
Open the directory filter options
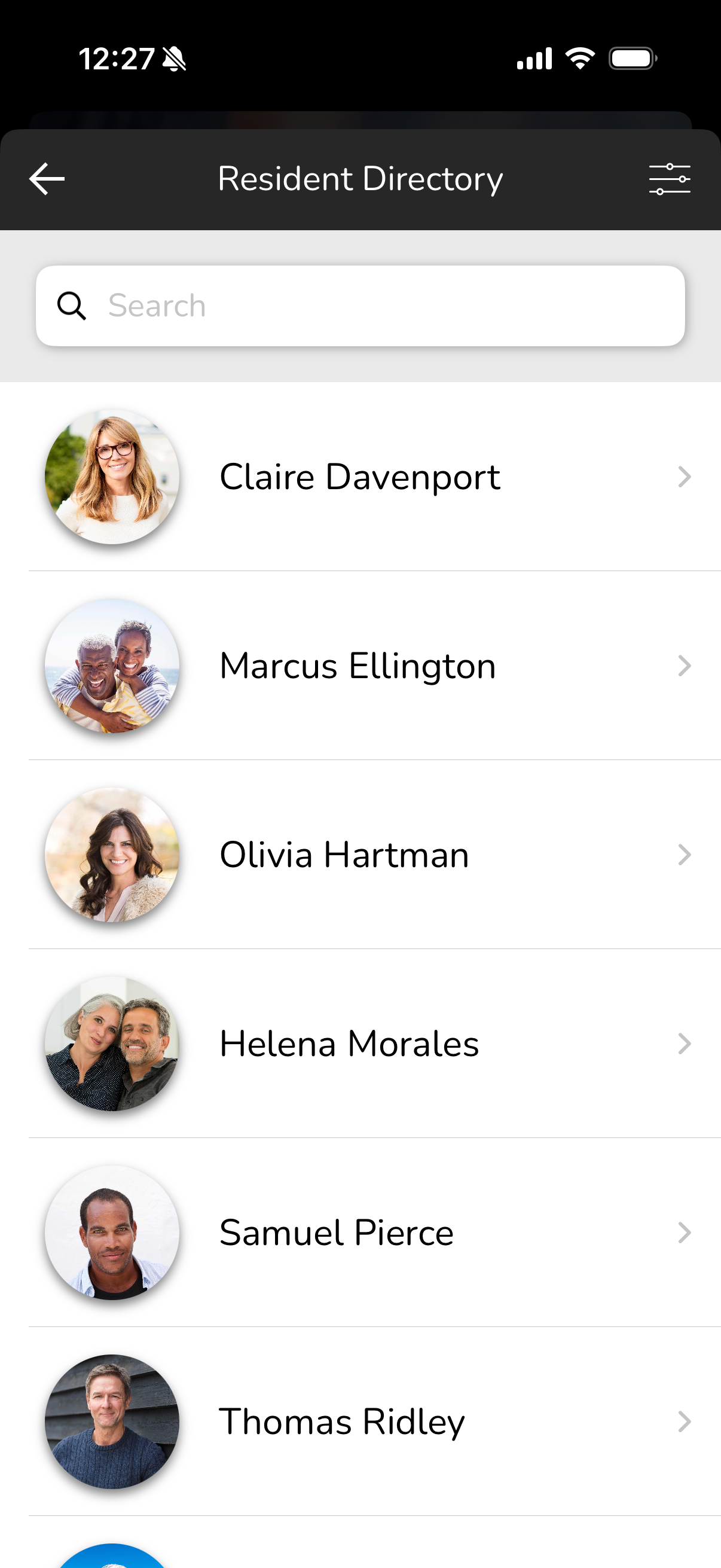point(668,179)
